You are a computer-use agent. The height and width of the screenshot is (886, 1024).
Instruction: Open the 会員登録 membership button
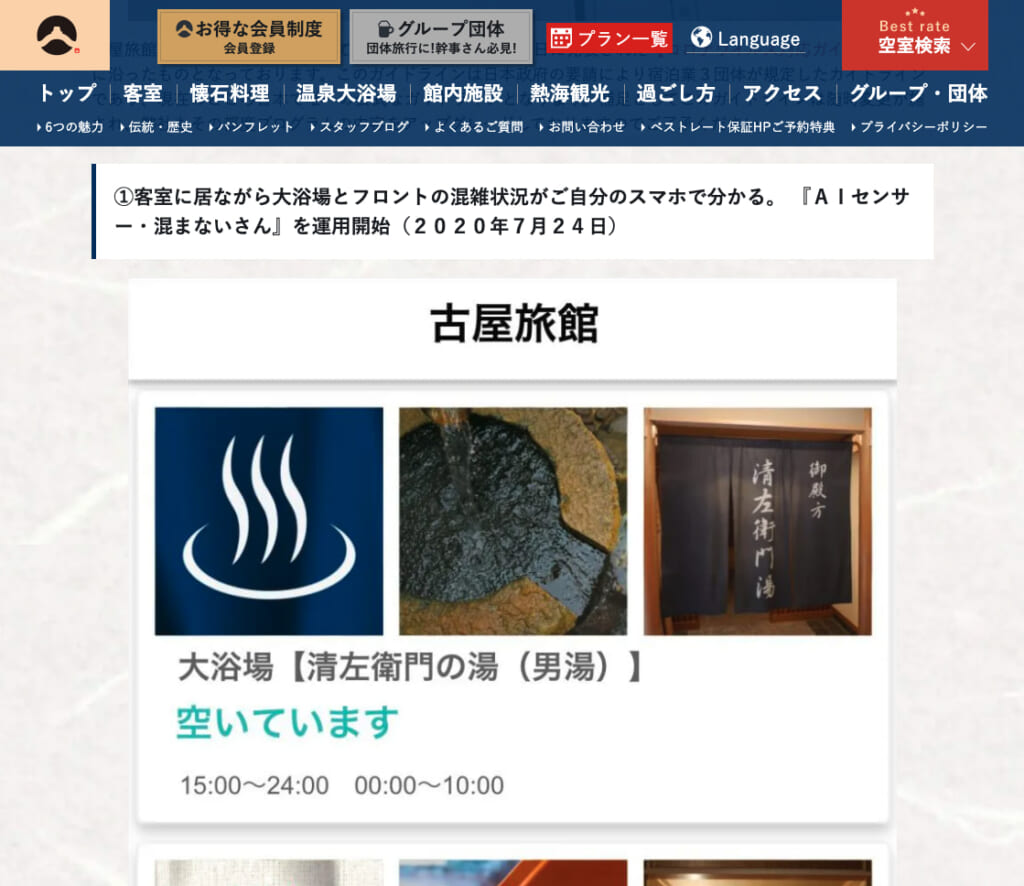click(x=249, y=37)
